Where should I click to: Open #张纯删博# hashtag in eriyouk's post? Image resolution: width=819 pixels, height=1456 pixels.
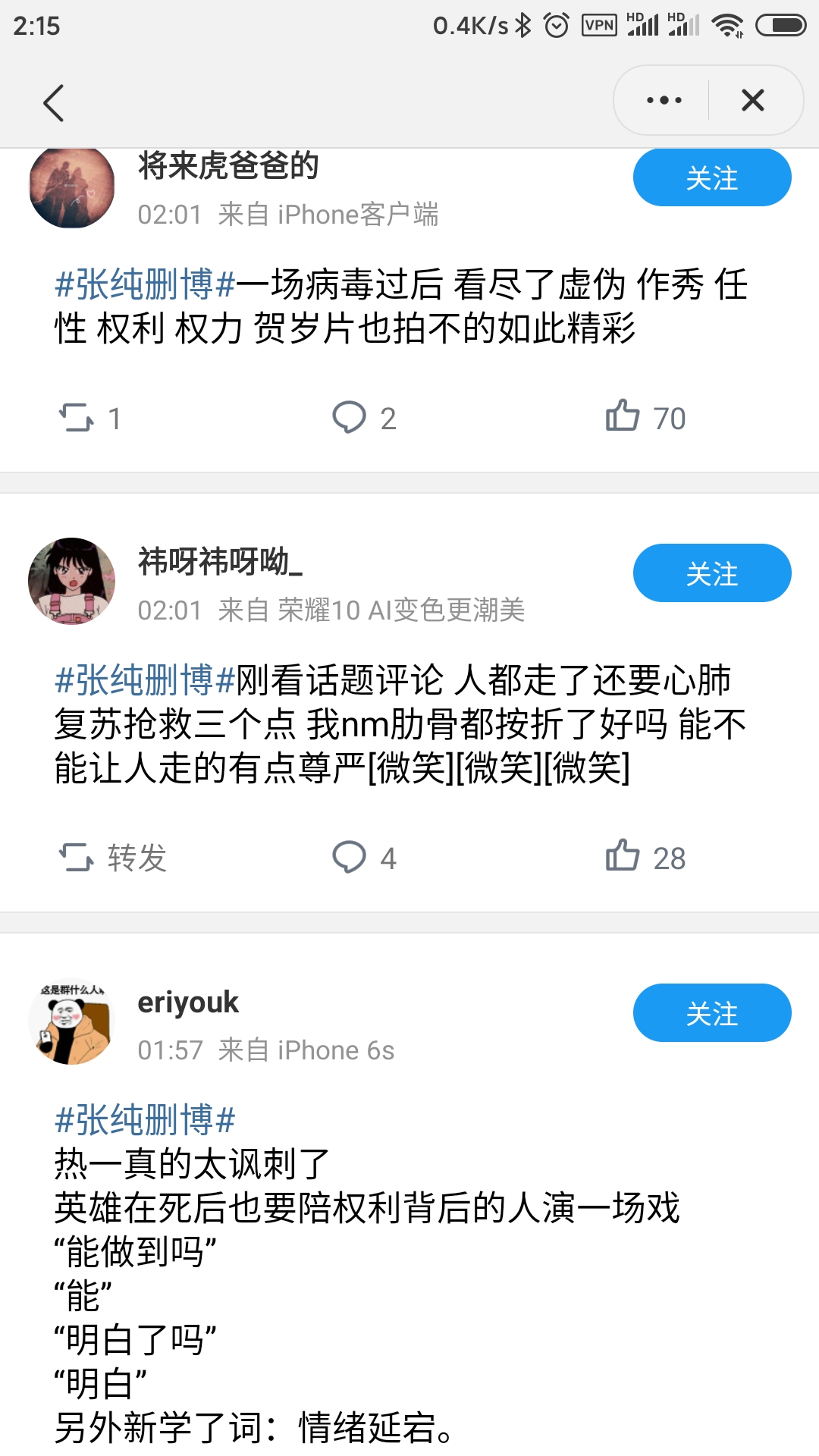[145, 1120]
